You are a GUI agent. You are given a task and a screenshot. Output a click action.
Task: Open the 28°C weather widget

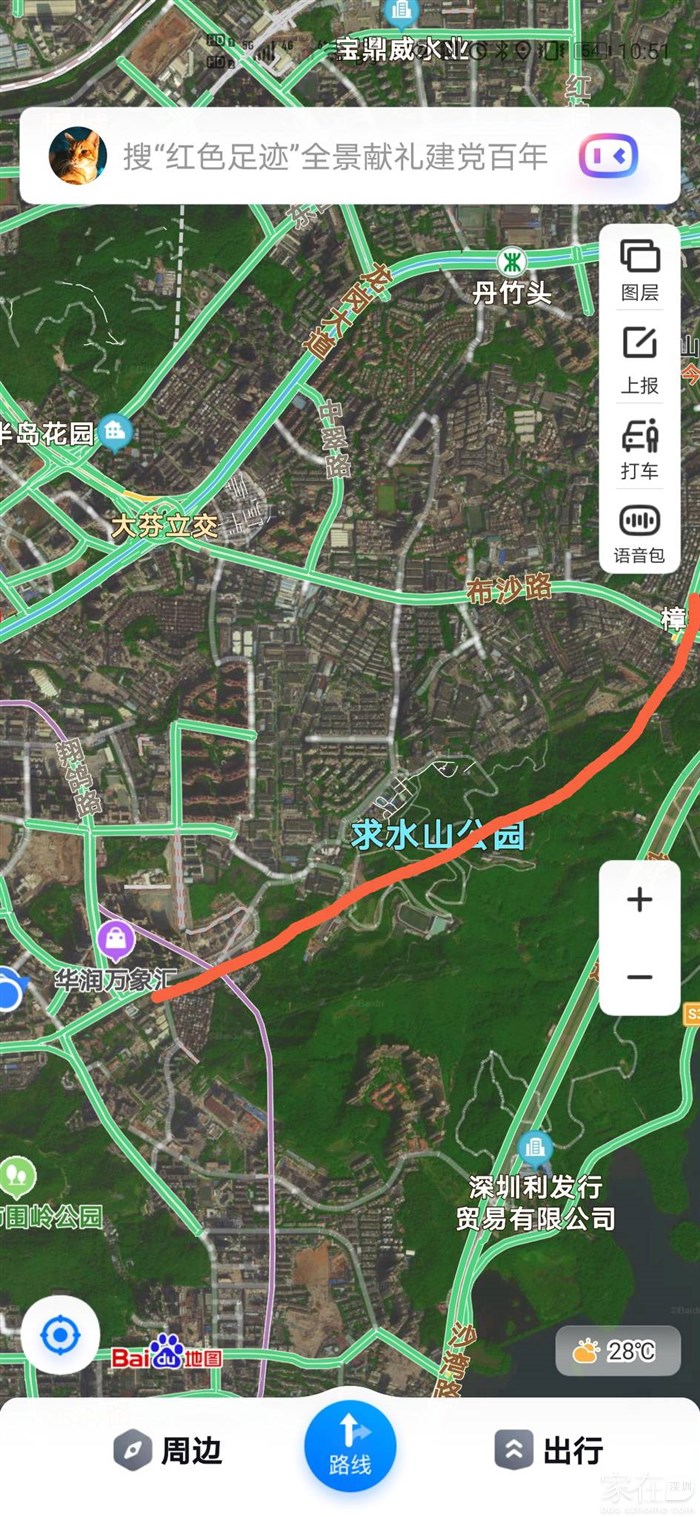click(617, 1351)
